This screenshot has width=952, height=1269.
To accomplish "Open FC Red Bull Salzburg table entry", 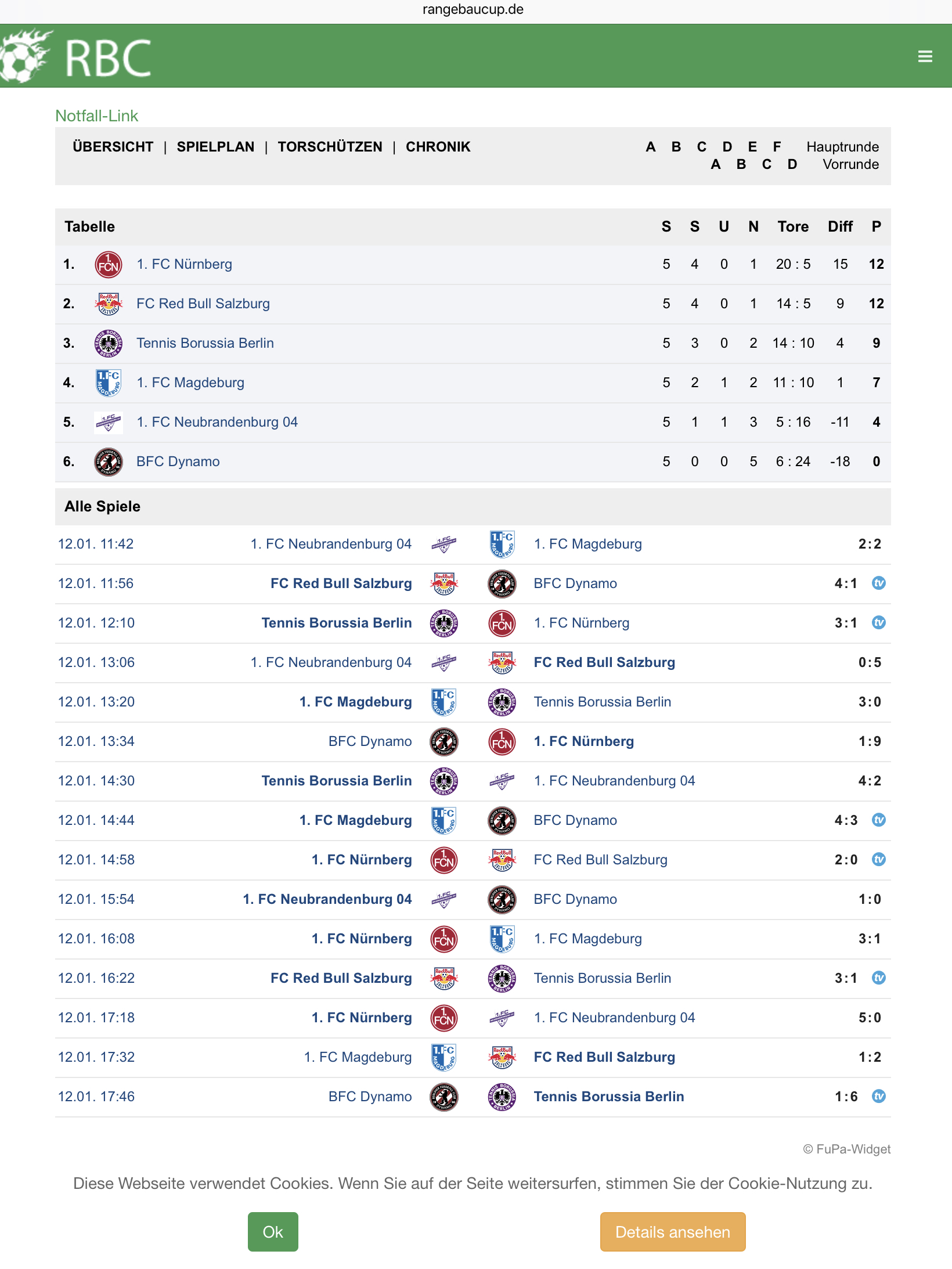I will (x=203, y=304).
